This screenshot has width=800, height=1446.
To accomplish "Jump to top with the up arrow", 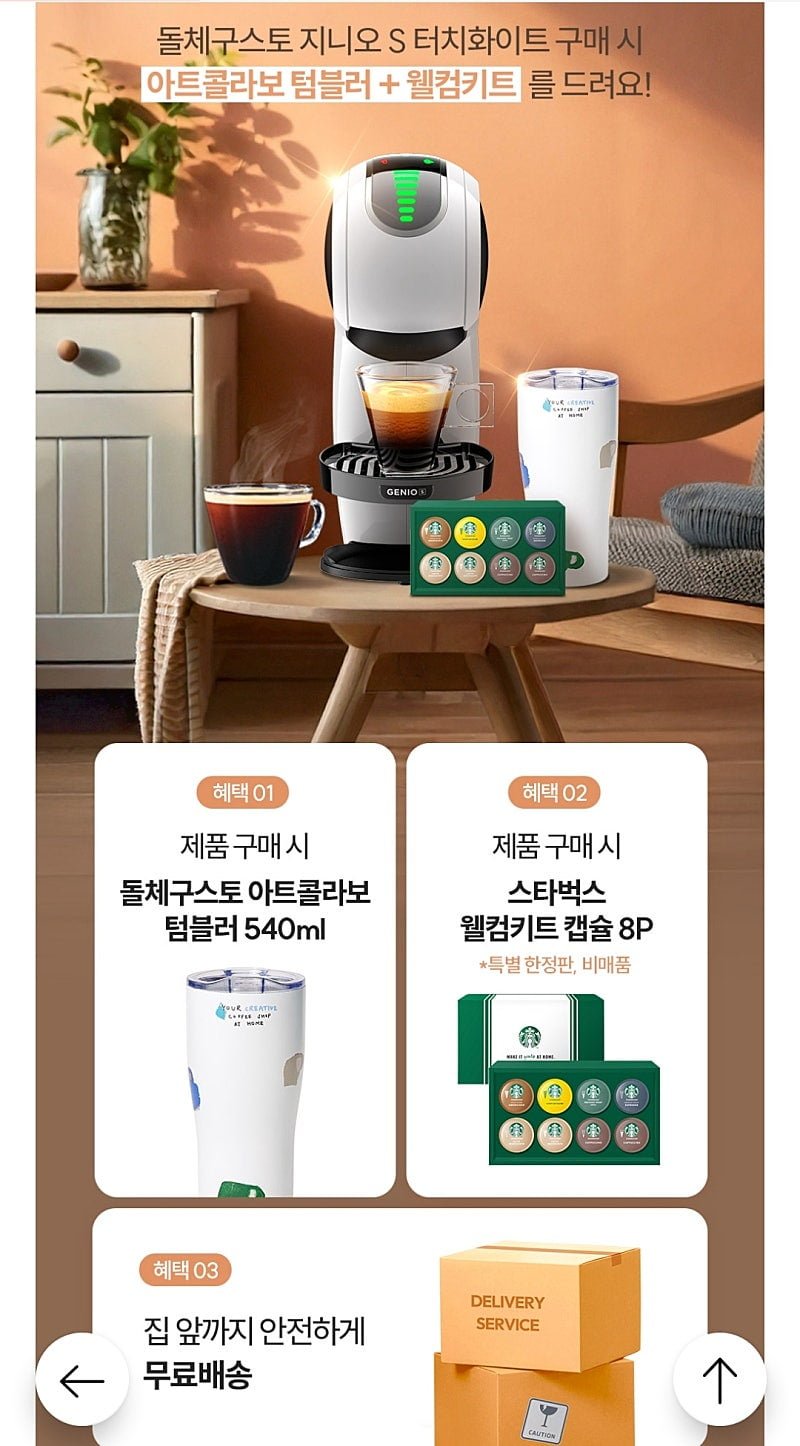I will [x=719, y=1380].
